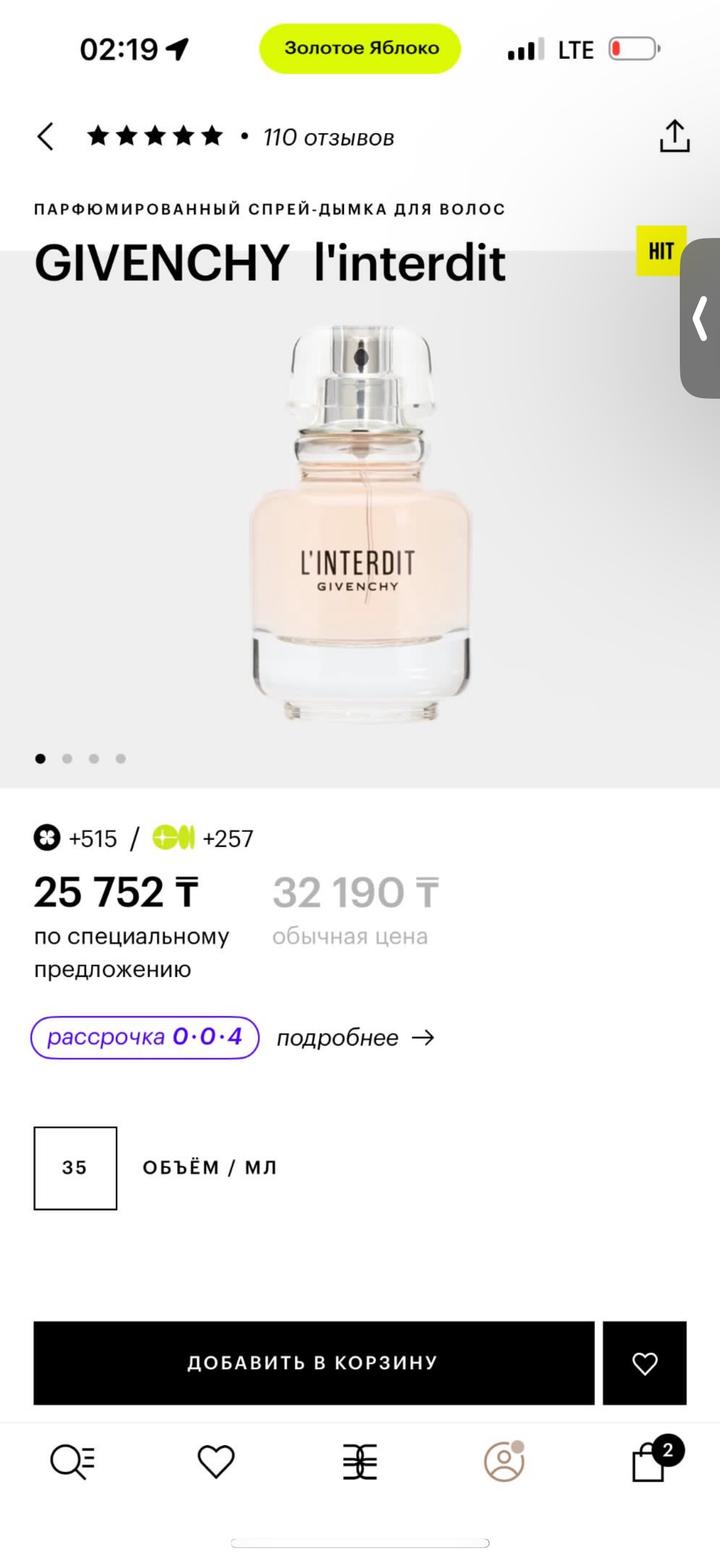Screen dimensions: 720x1561
Task: Add product to favorites with heart button
Action: click(644, 1362)
